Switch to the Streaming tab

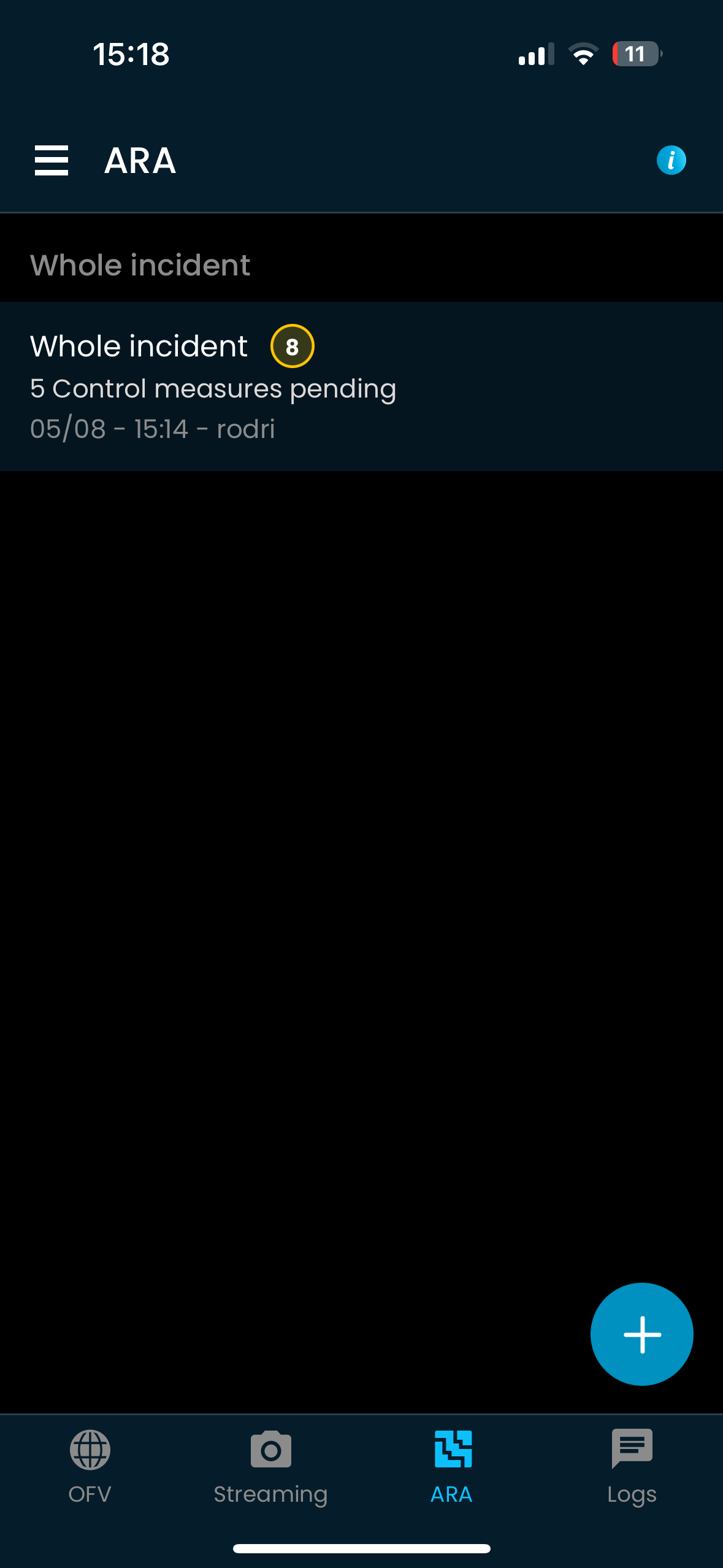point(270,1466)
